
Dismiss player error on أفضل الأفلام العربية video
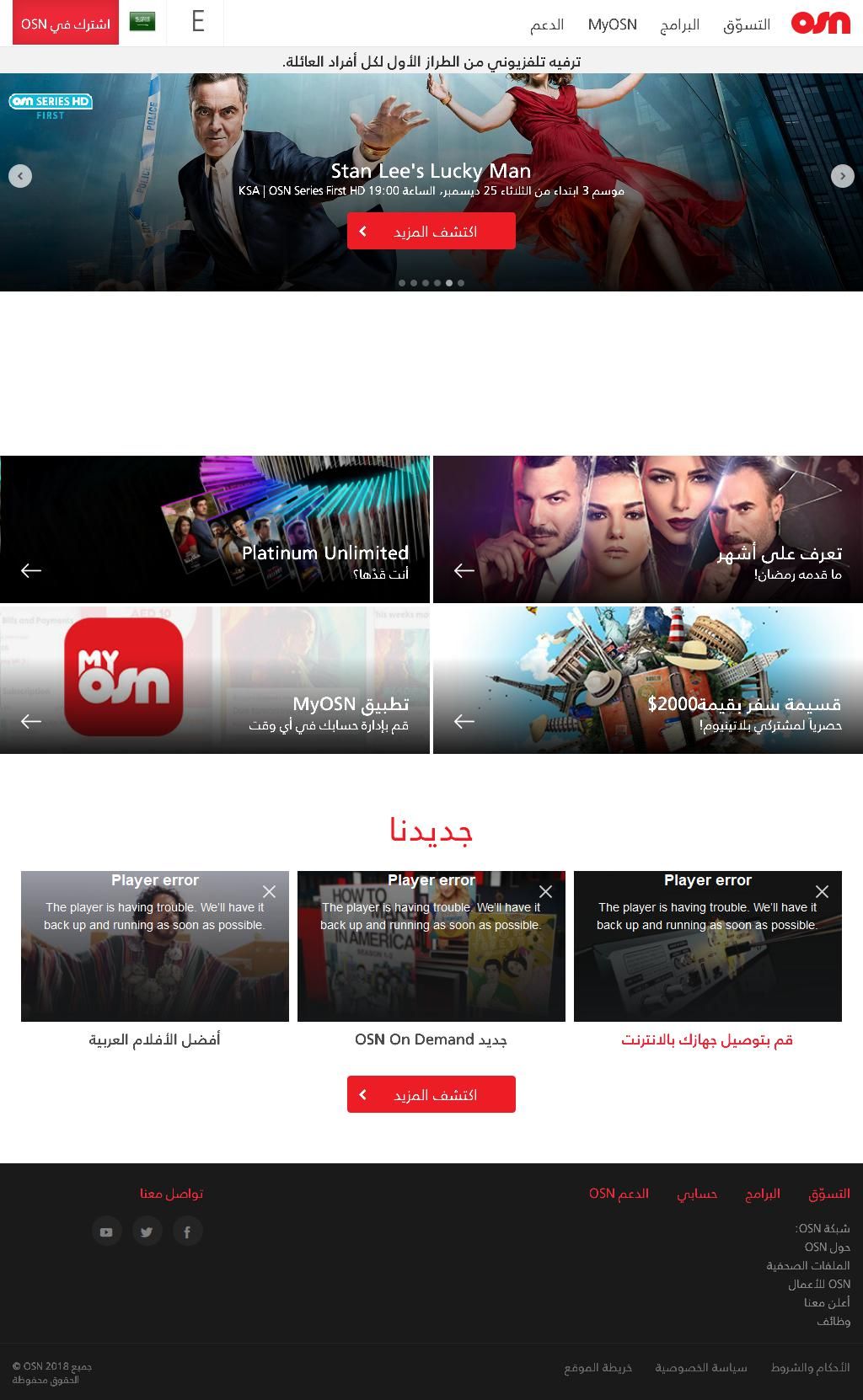[269, 891]
